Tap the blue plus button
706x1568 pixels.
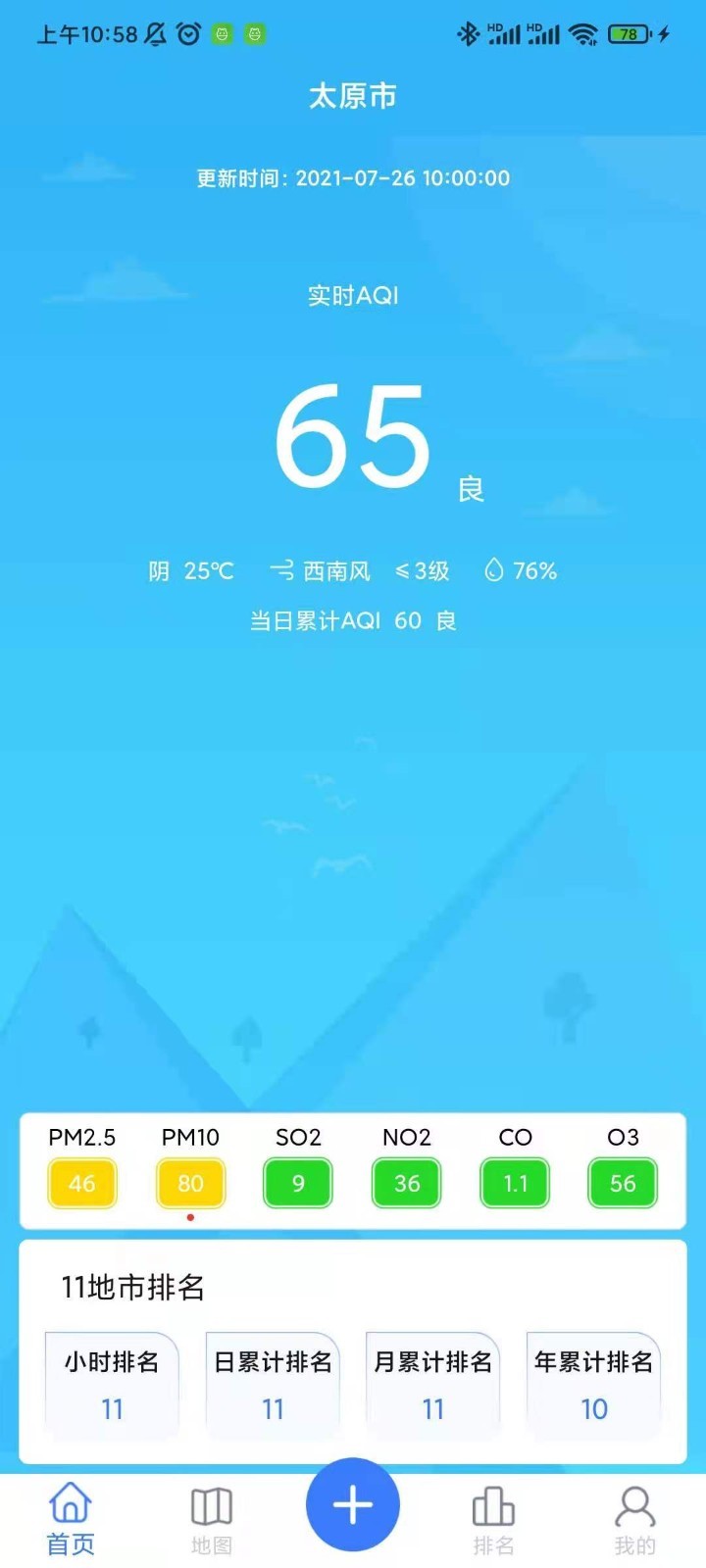pyautogui.click(x=353, y=1504)
